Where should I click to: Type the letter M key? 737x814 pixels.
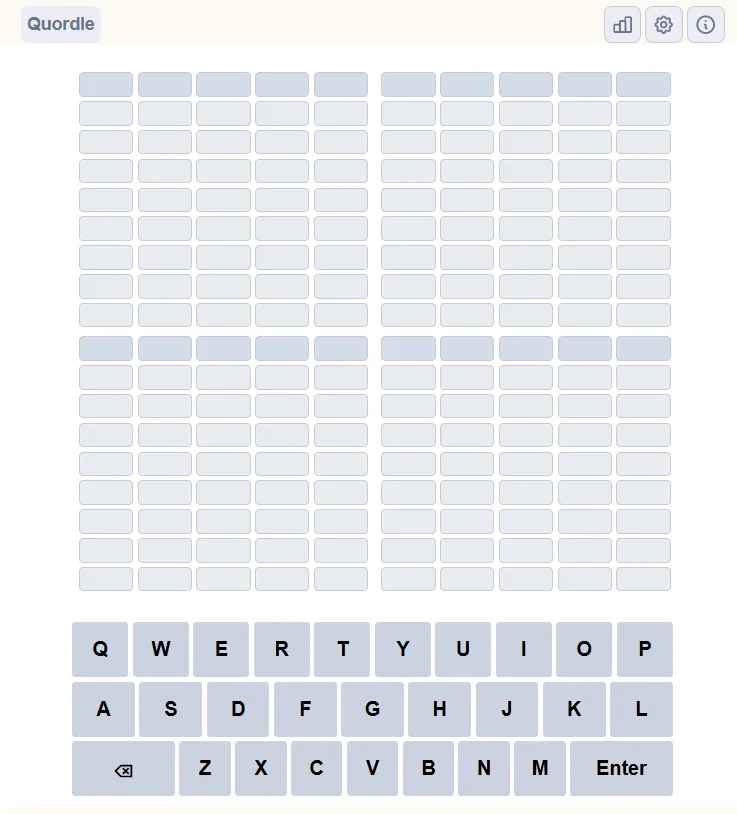[540, 769]
